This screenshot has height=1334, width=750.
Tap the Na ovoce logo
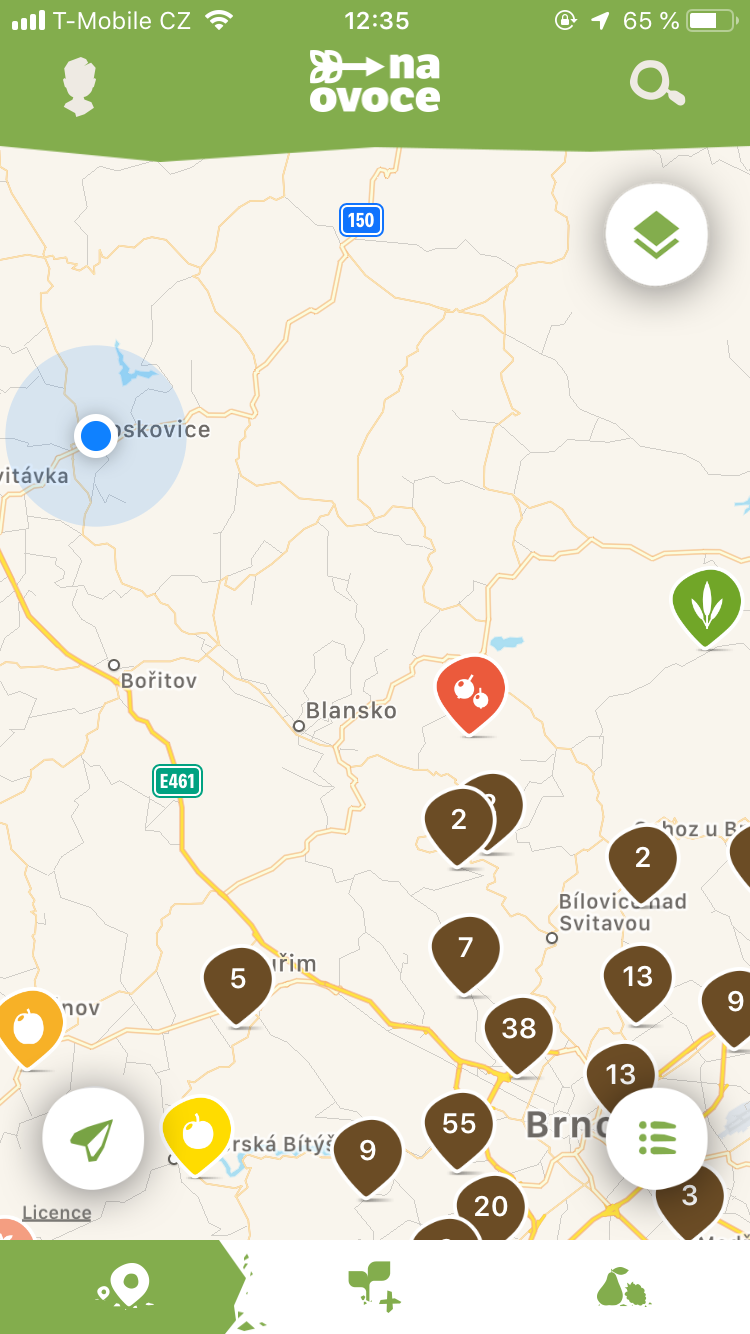375,80
